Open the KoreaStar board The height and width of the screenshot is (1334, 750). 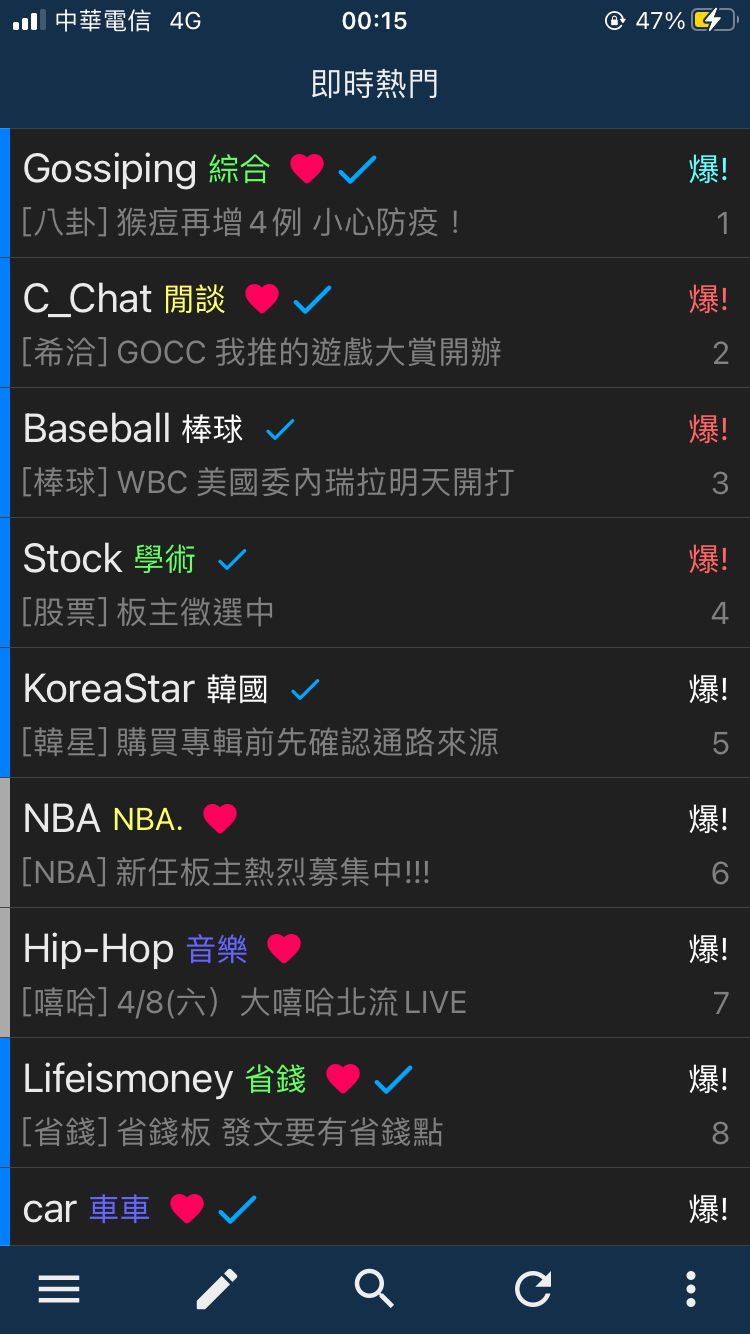click(375, 713)
